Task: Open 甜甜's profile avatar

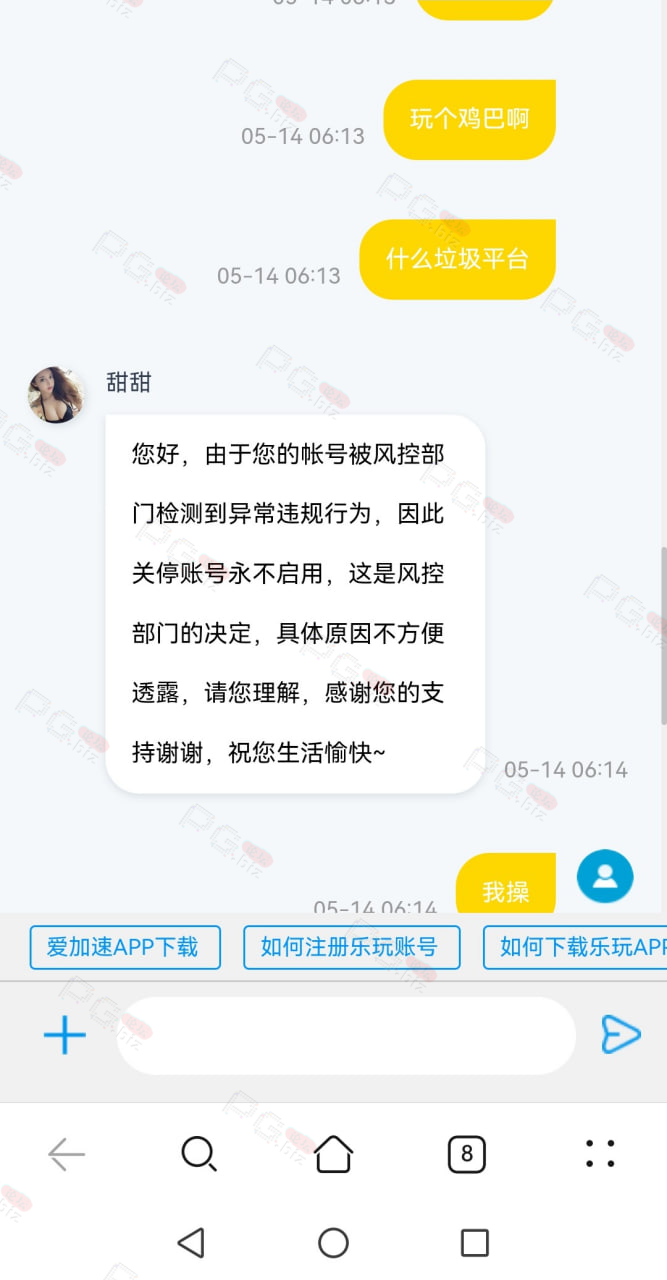Action: tap(56, 394)
